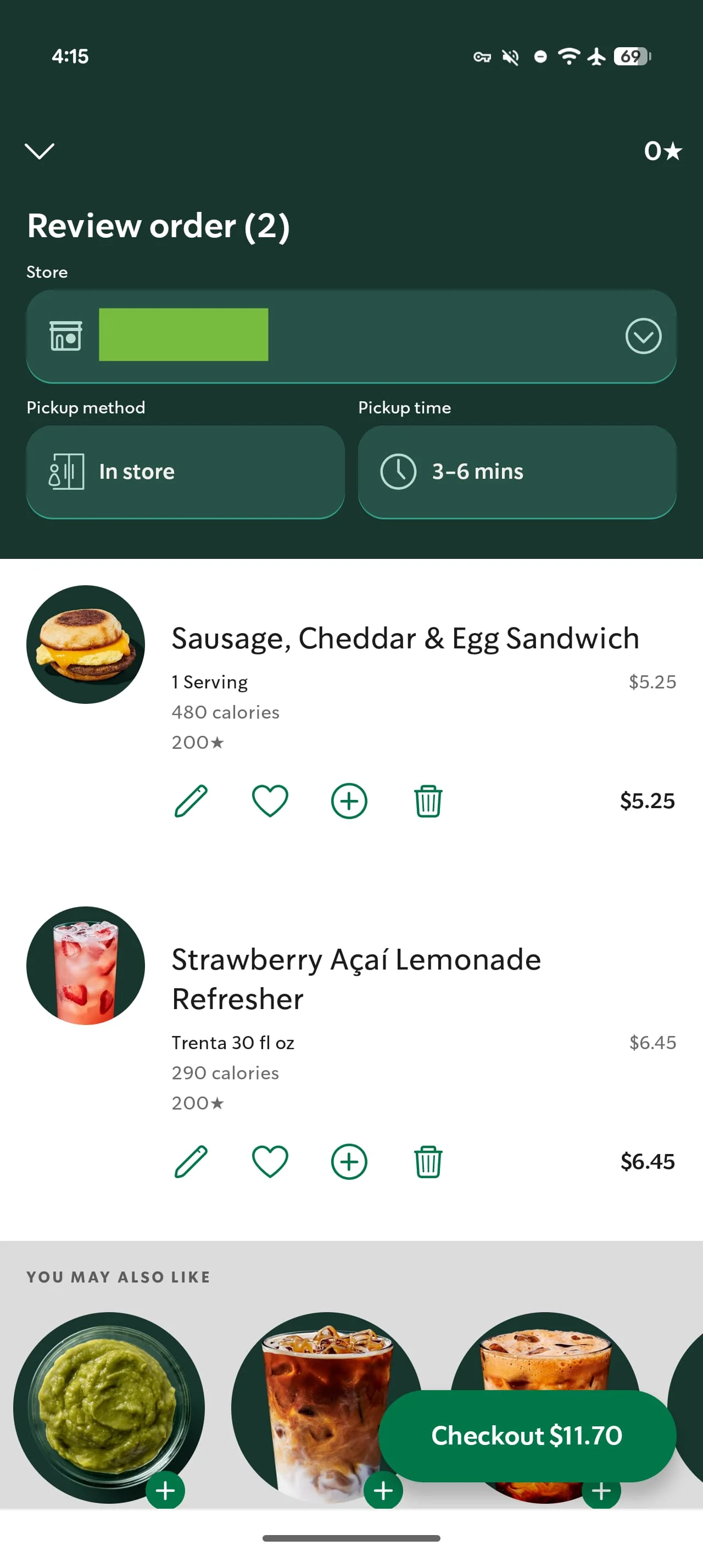
Task: Tap Checkout $11.70
Action: (x=527, y=1435)
